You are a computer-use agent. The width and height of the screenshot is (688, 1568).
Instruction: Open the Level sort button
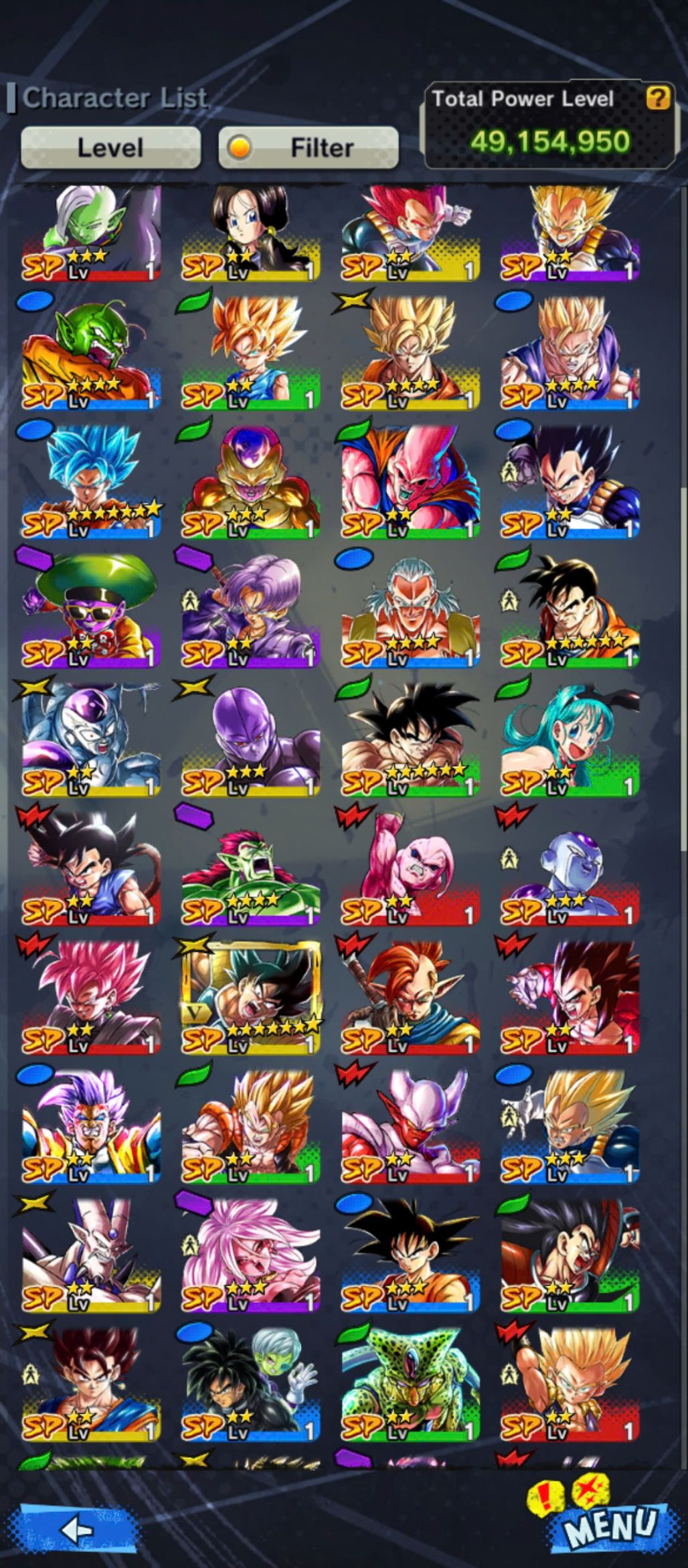click(x=110, y=147)
